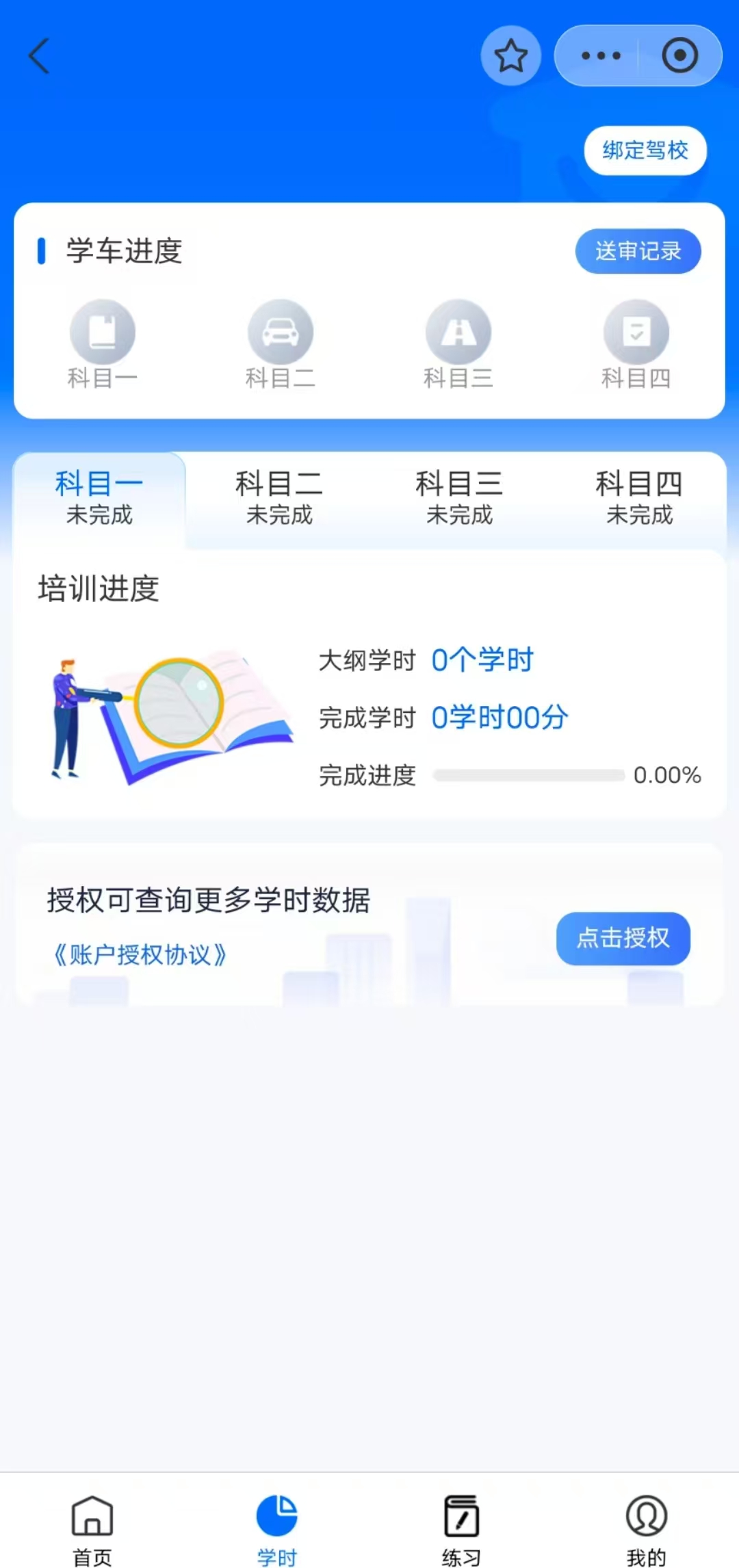Go back using the top-left arrow
The height and width of the screenshot is (1568, 739).
pos(40,56)
